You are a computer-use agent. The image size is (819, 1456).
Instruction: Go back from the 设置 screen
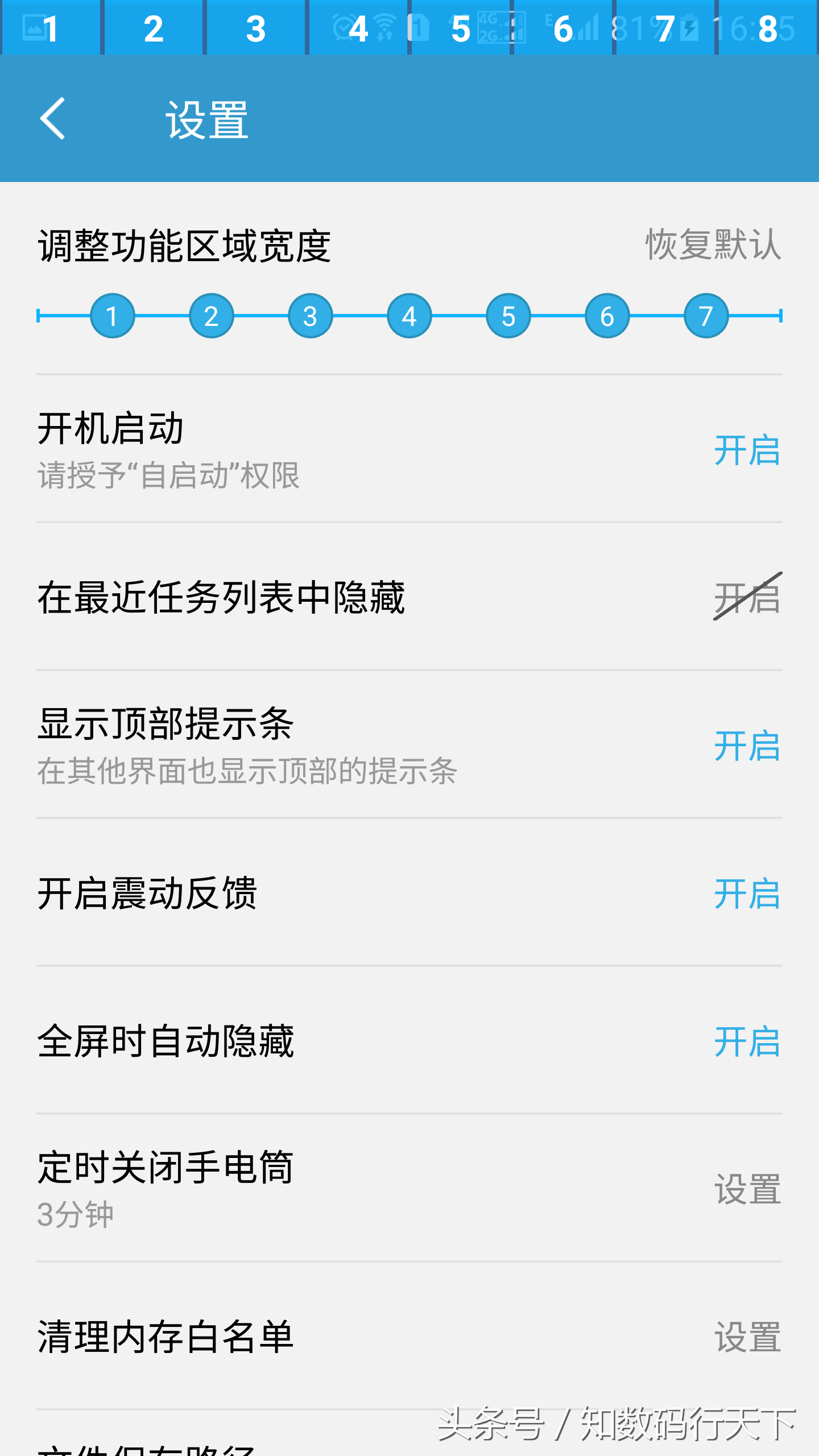[53, 118]
